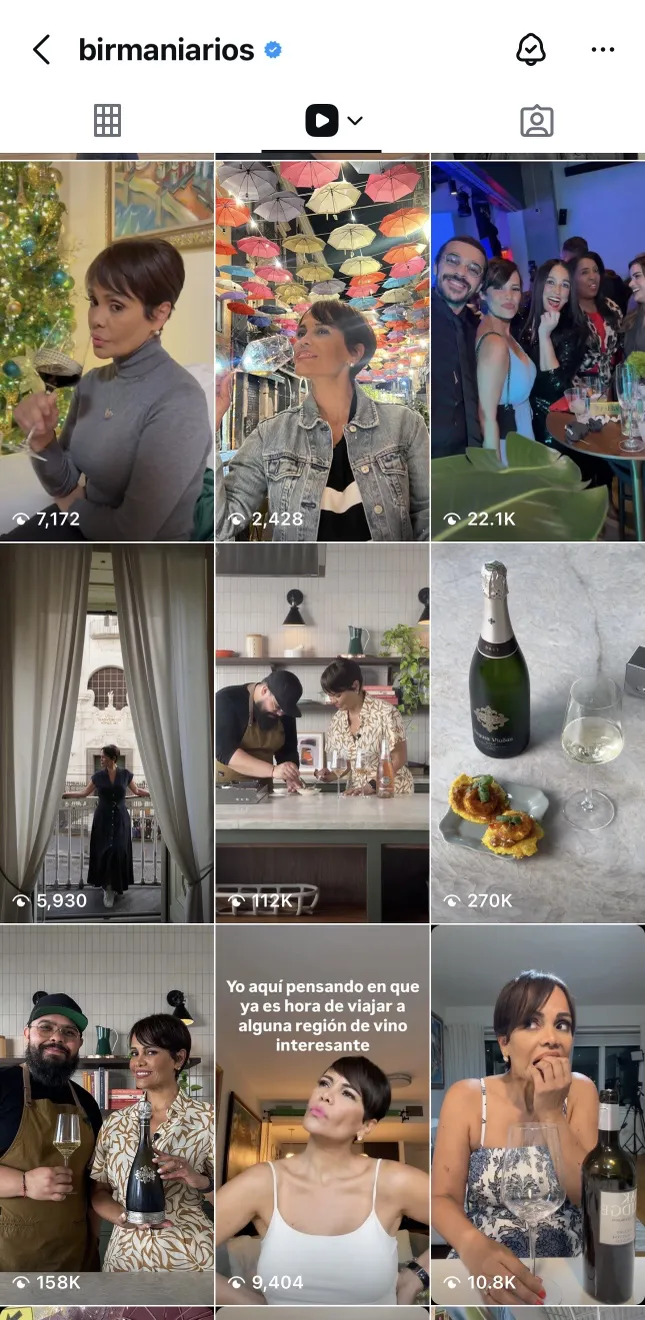This screenshot has height=1320, width=645.
Task: Open the reel with 7,172 views
Action: point(107,350)
